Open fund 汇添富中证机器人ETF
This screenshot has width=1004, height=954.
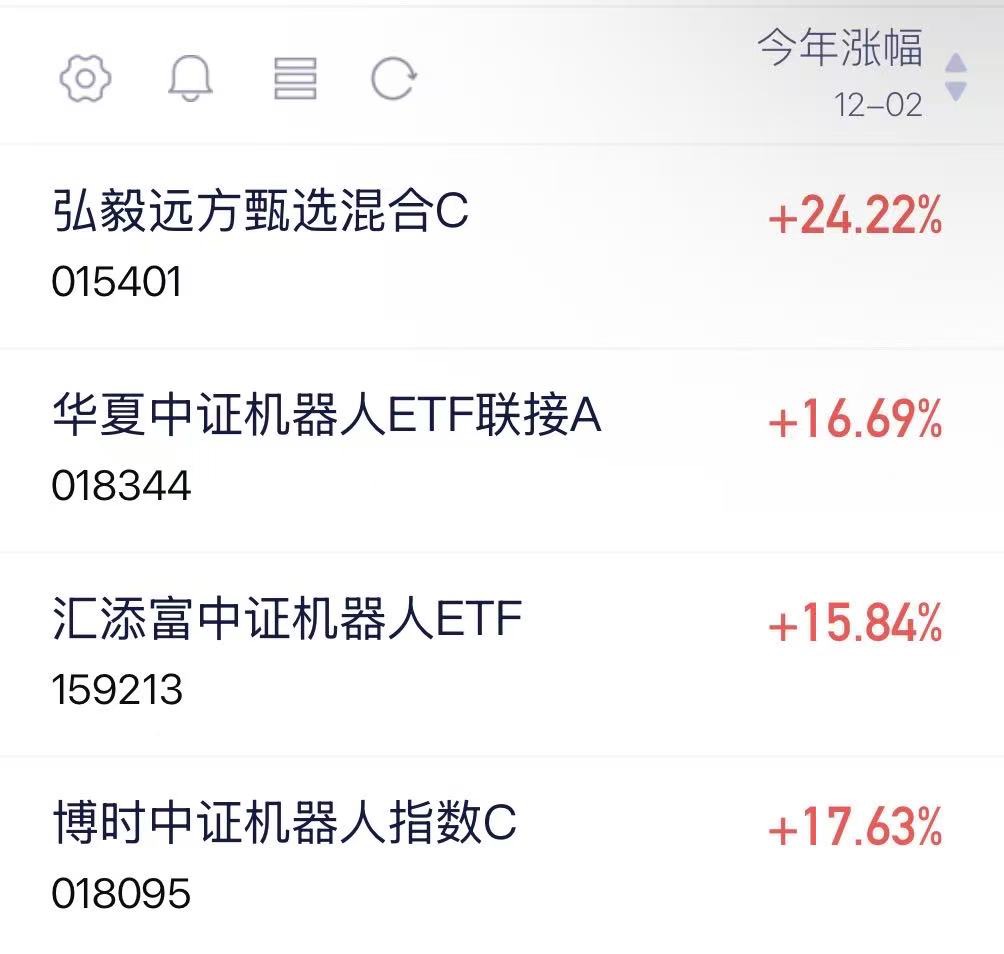tap(287, 620)
